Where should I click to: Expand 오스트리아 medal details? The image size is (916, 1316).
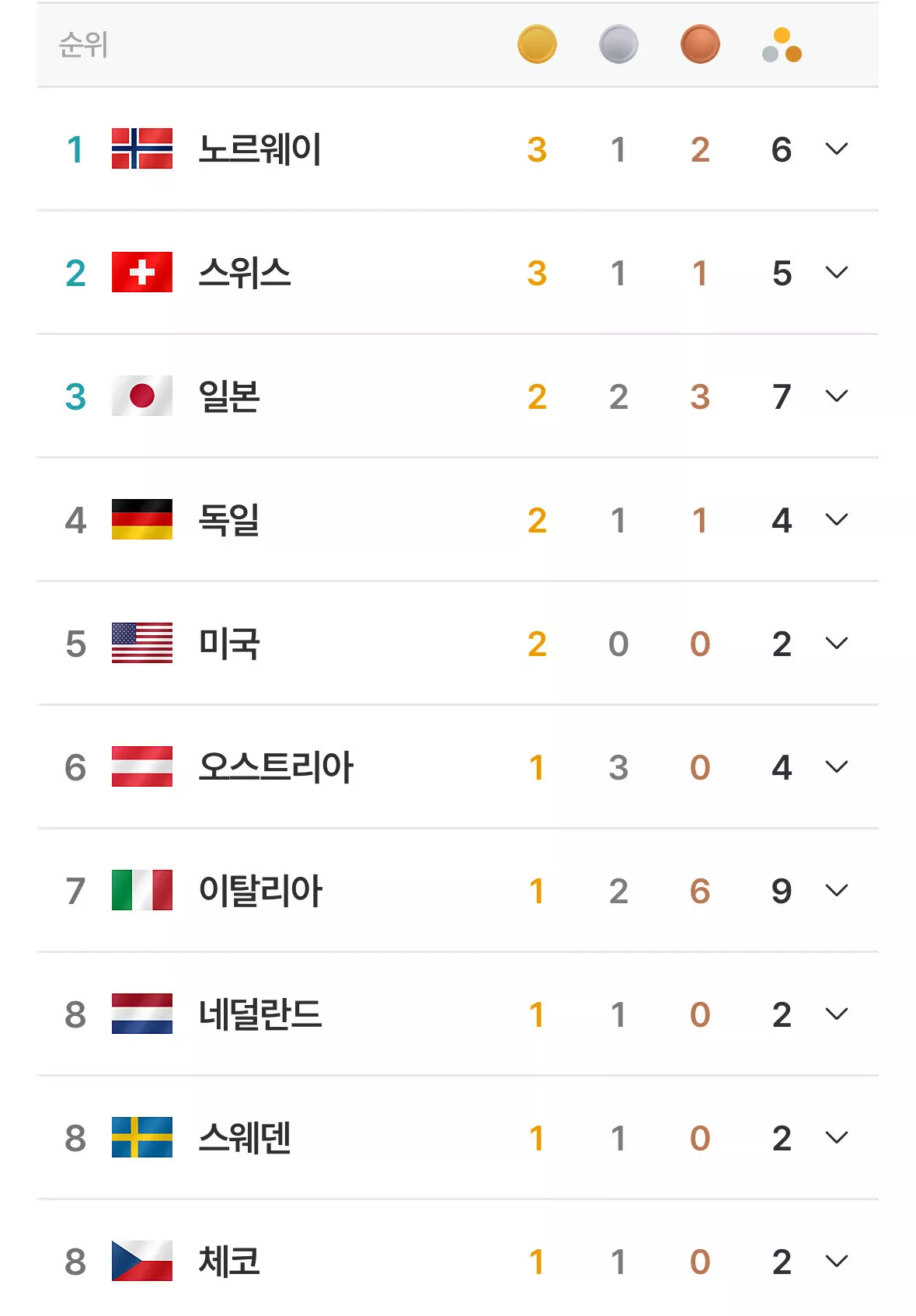point(836,766)
